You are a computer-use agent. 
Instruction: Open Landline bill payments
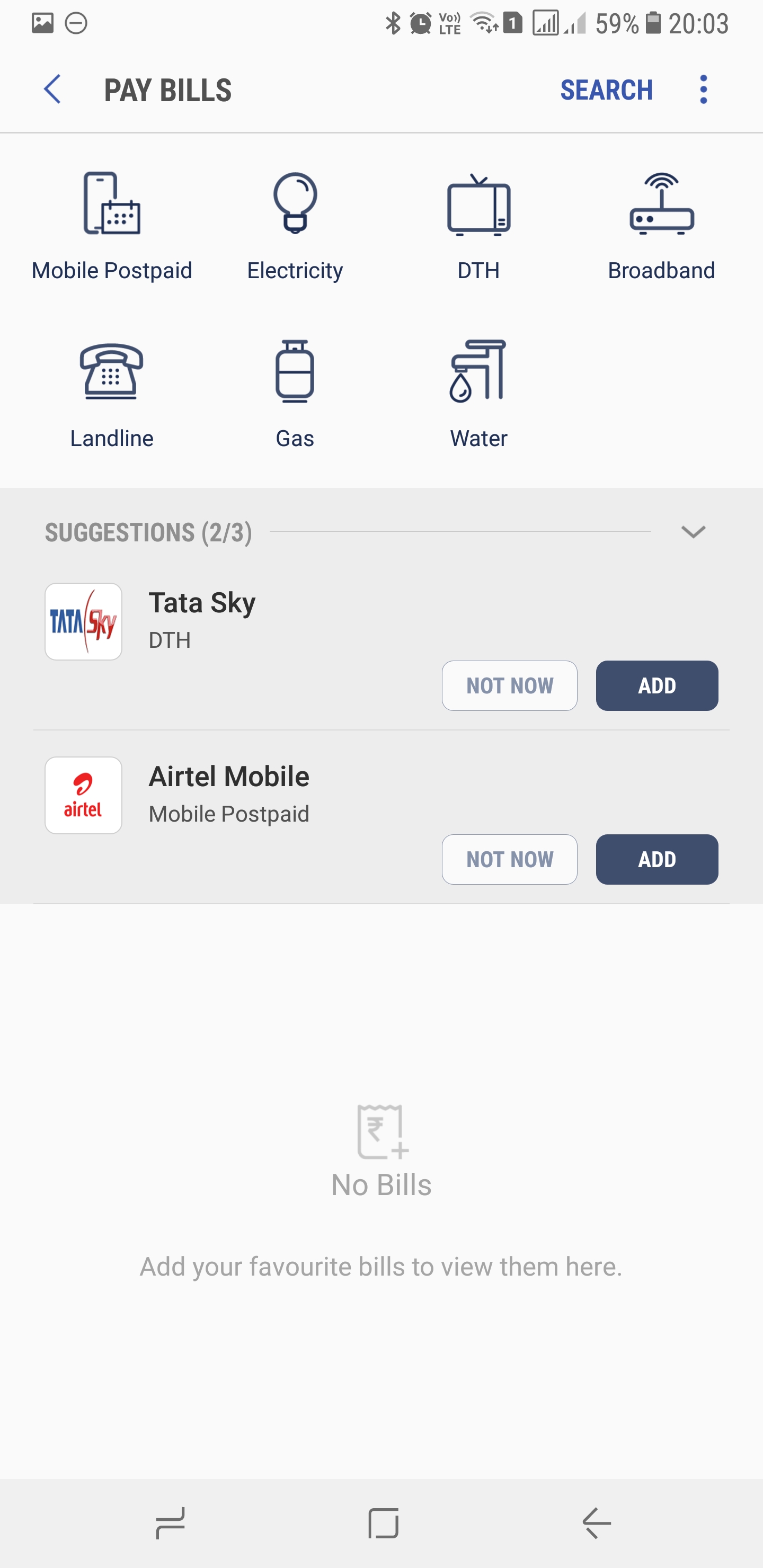111,394
